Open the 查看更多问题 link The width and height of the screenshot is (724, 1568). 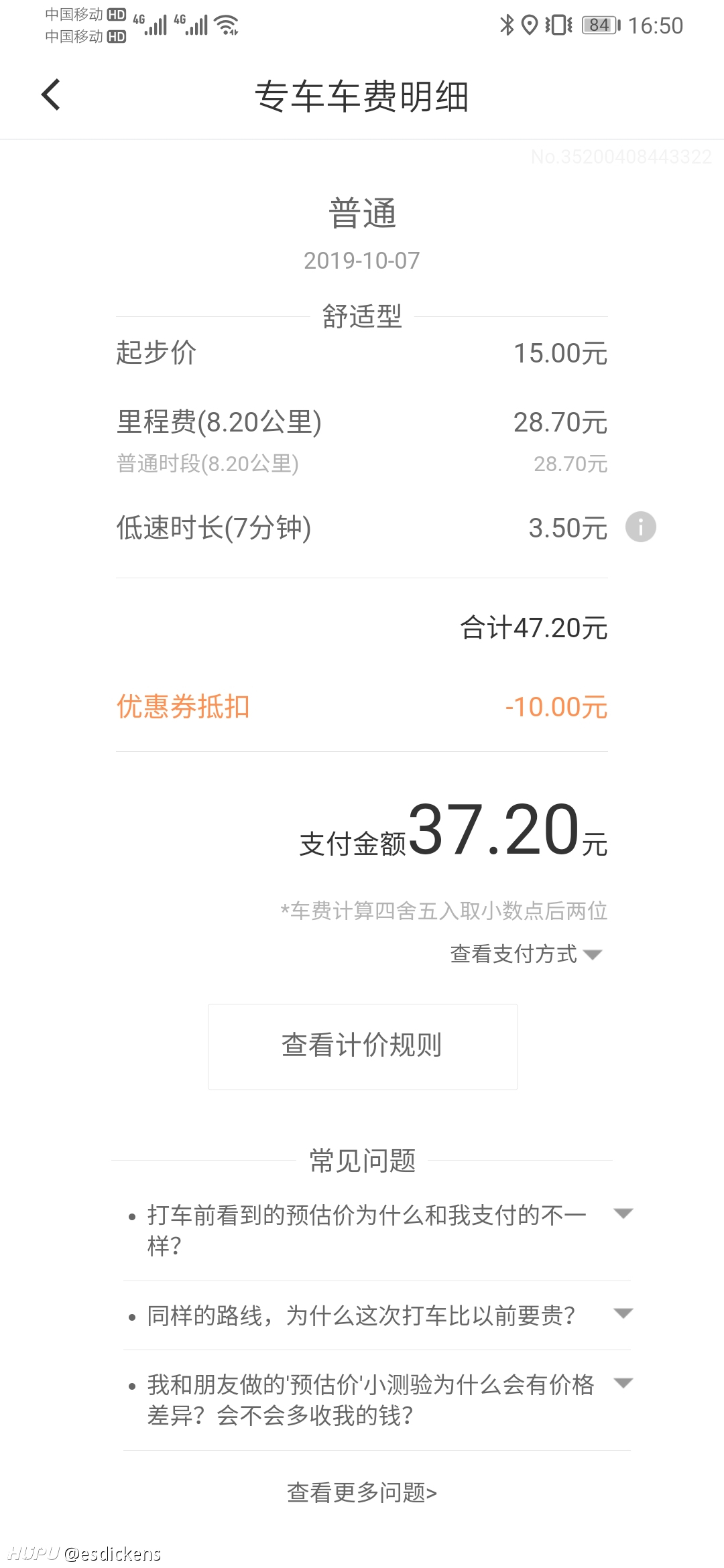coord(362,1492)
